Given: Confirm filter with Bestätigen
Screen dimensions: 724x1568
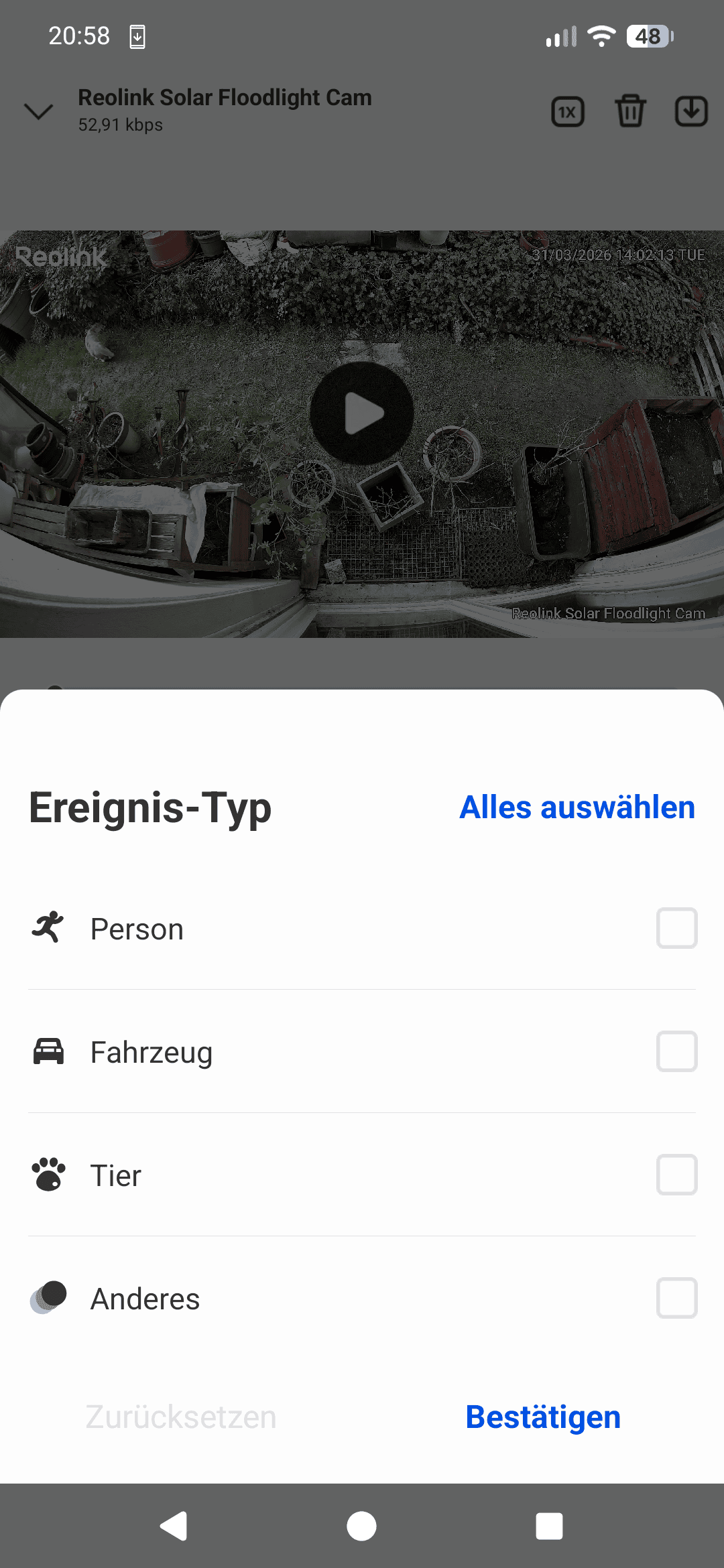Looking at the screenshot, I should pos(543,1417).
